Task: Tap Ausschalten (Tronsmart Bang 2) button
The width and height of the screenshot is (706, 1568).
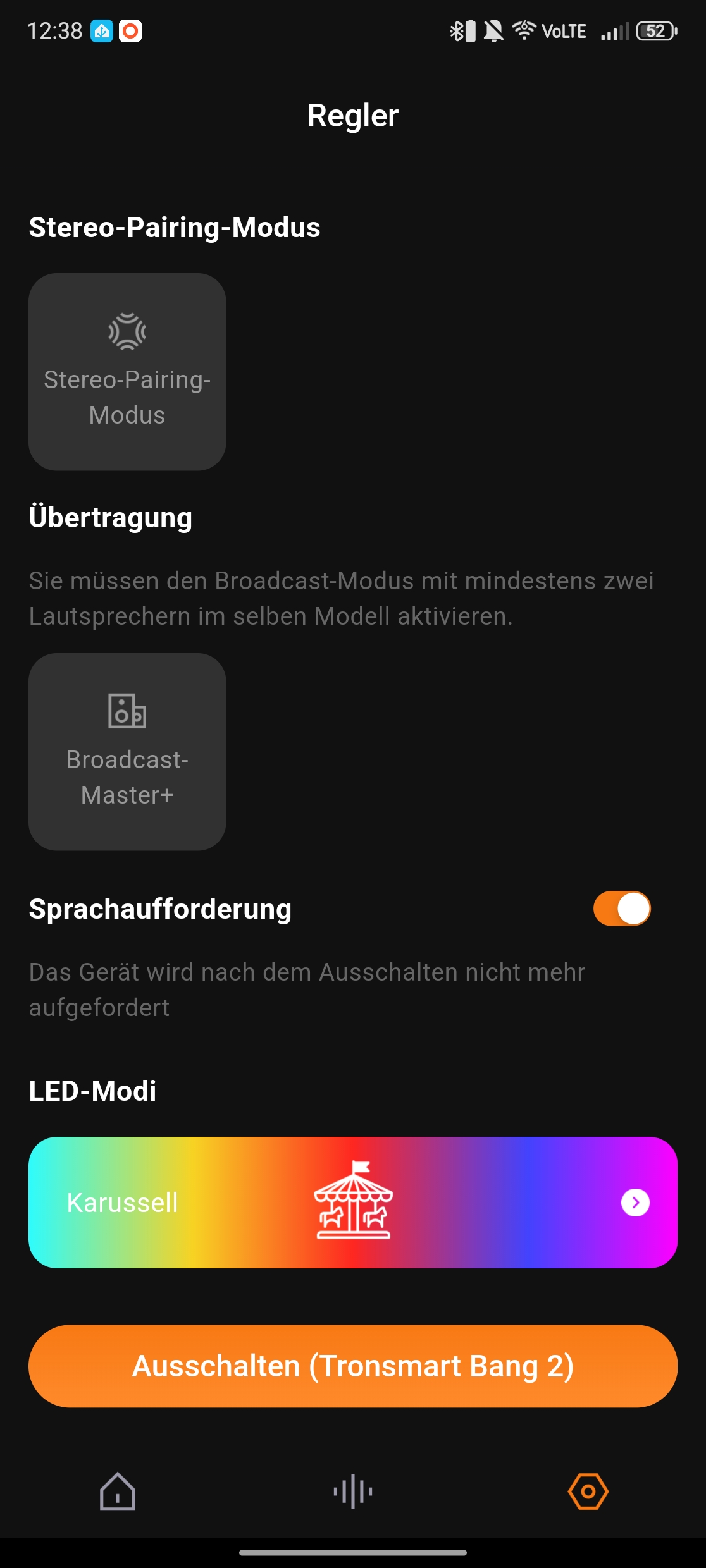Action: coord(353,1366)
